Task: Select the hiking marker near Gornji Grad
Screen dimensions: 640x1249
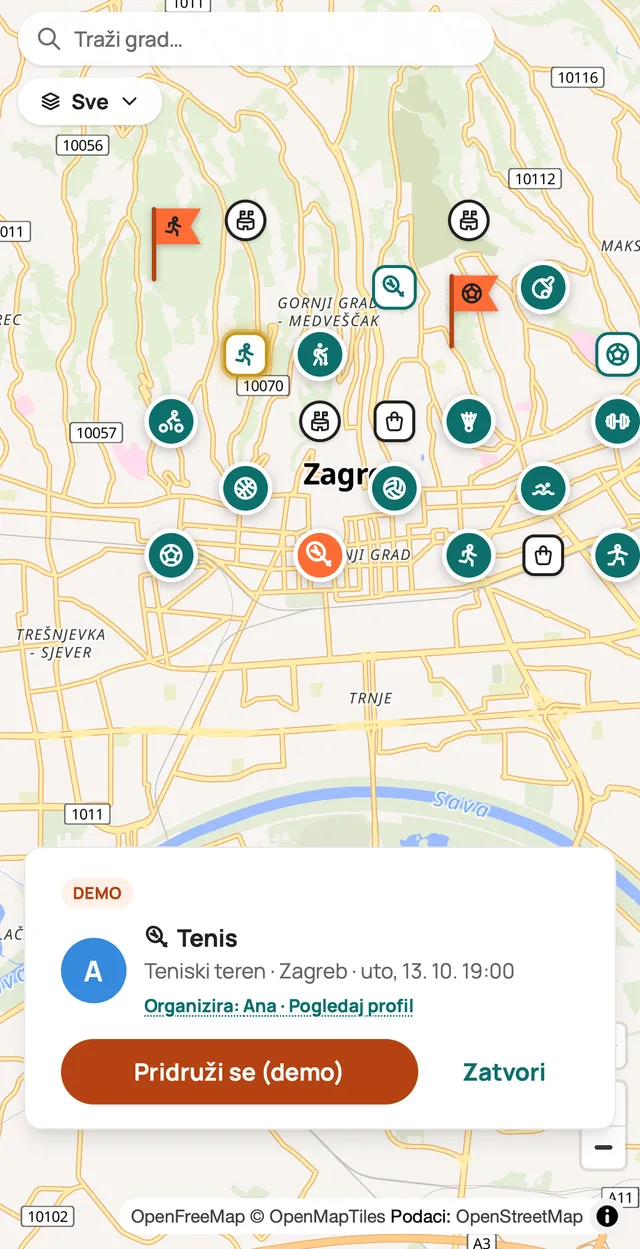Action: pyautogui.click(x=320, y=354)
